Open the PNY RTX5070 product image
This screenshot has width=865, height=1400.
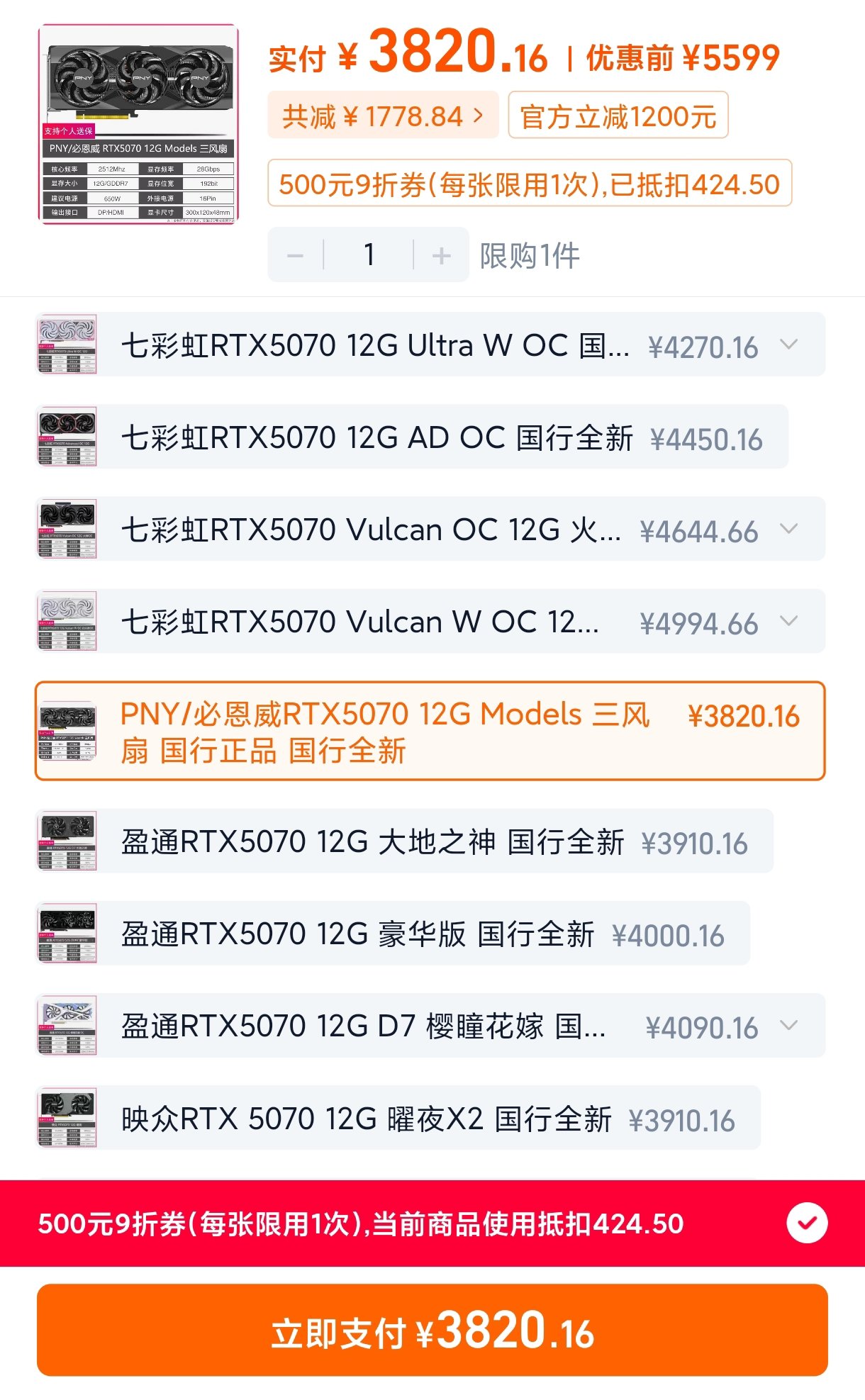(x=138, y=124)
